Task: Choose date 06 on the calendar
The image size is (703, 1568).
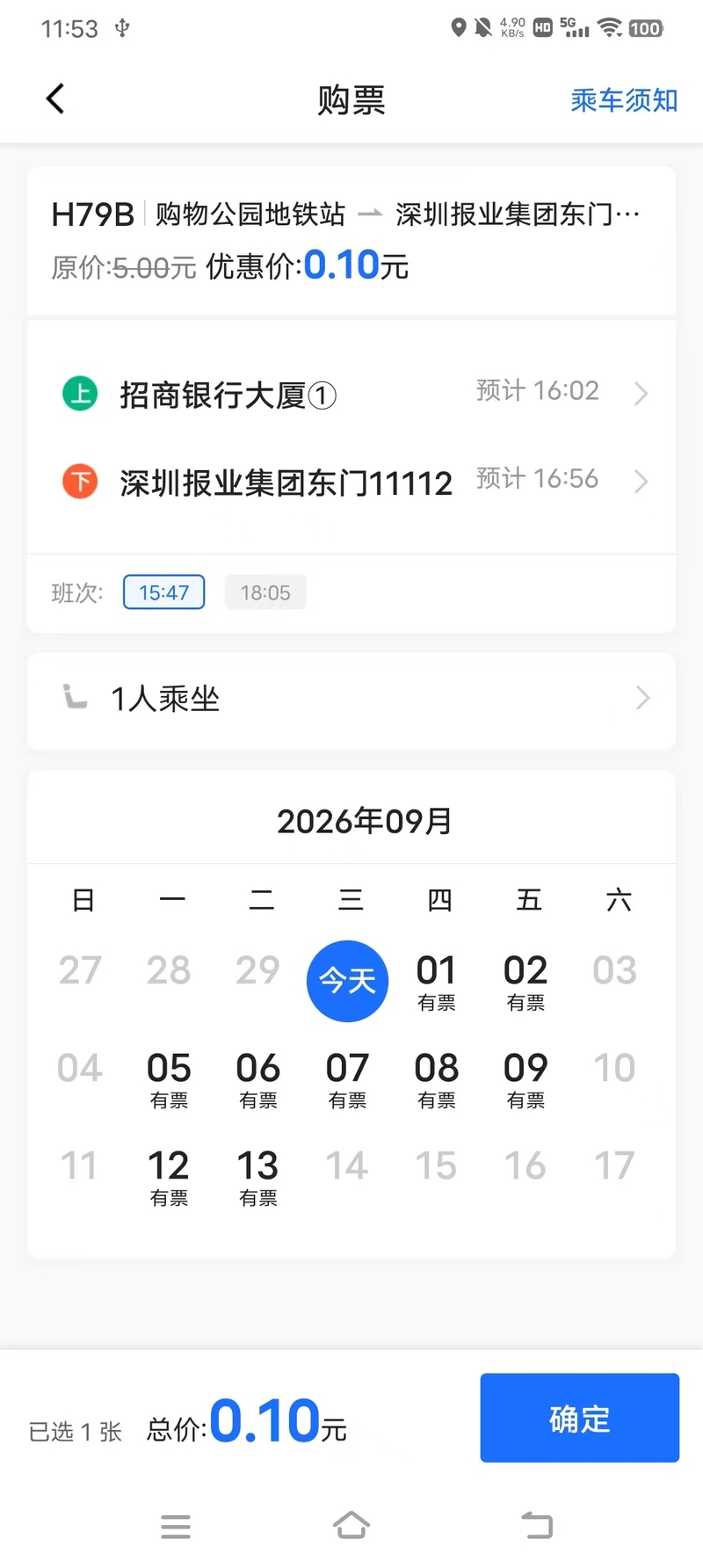Action: (258, 1078)
